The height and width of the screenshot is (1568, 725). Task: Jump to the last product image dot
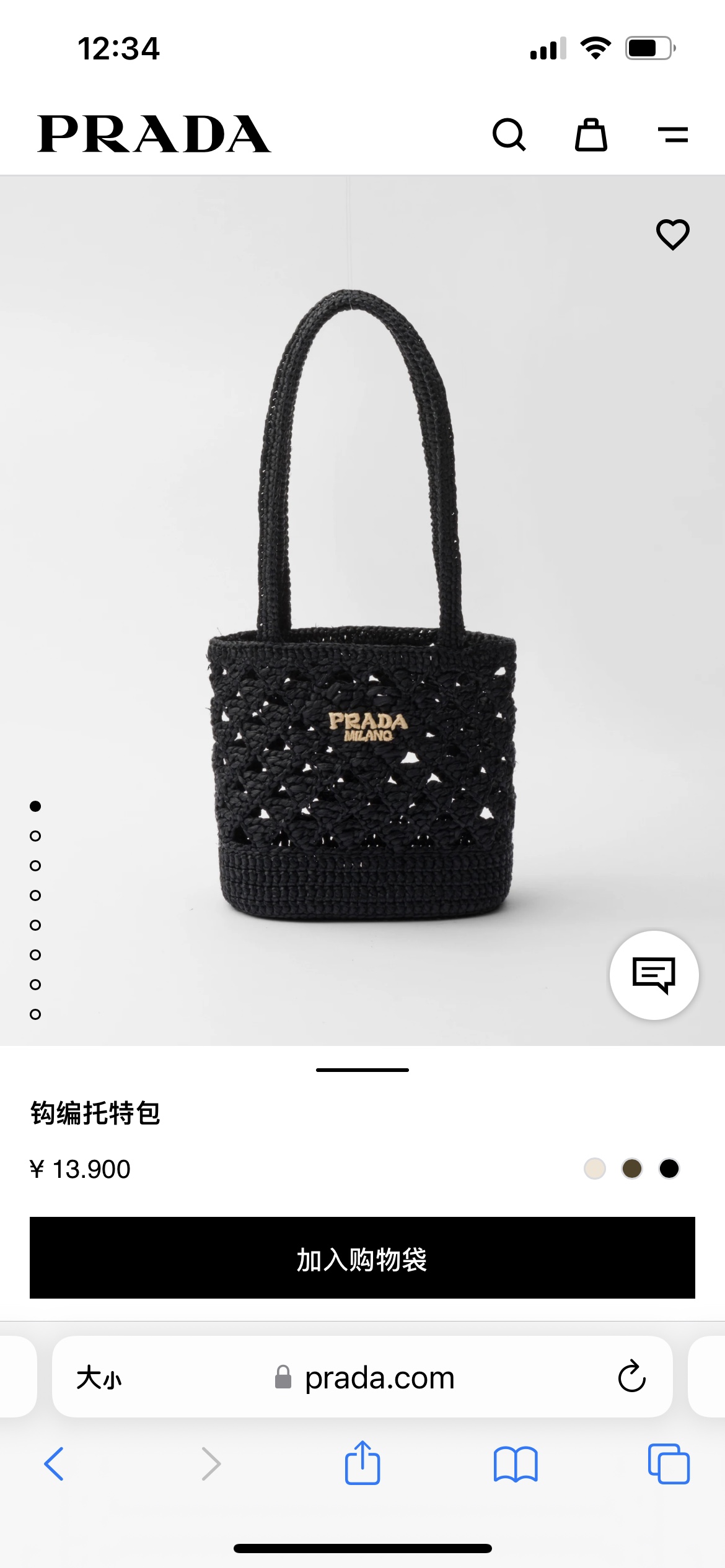tap(35, 1014)
